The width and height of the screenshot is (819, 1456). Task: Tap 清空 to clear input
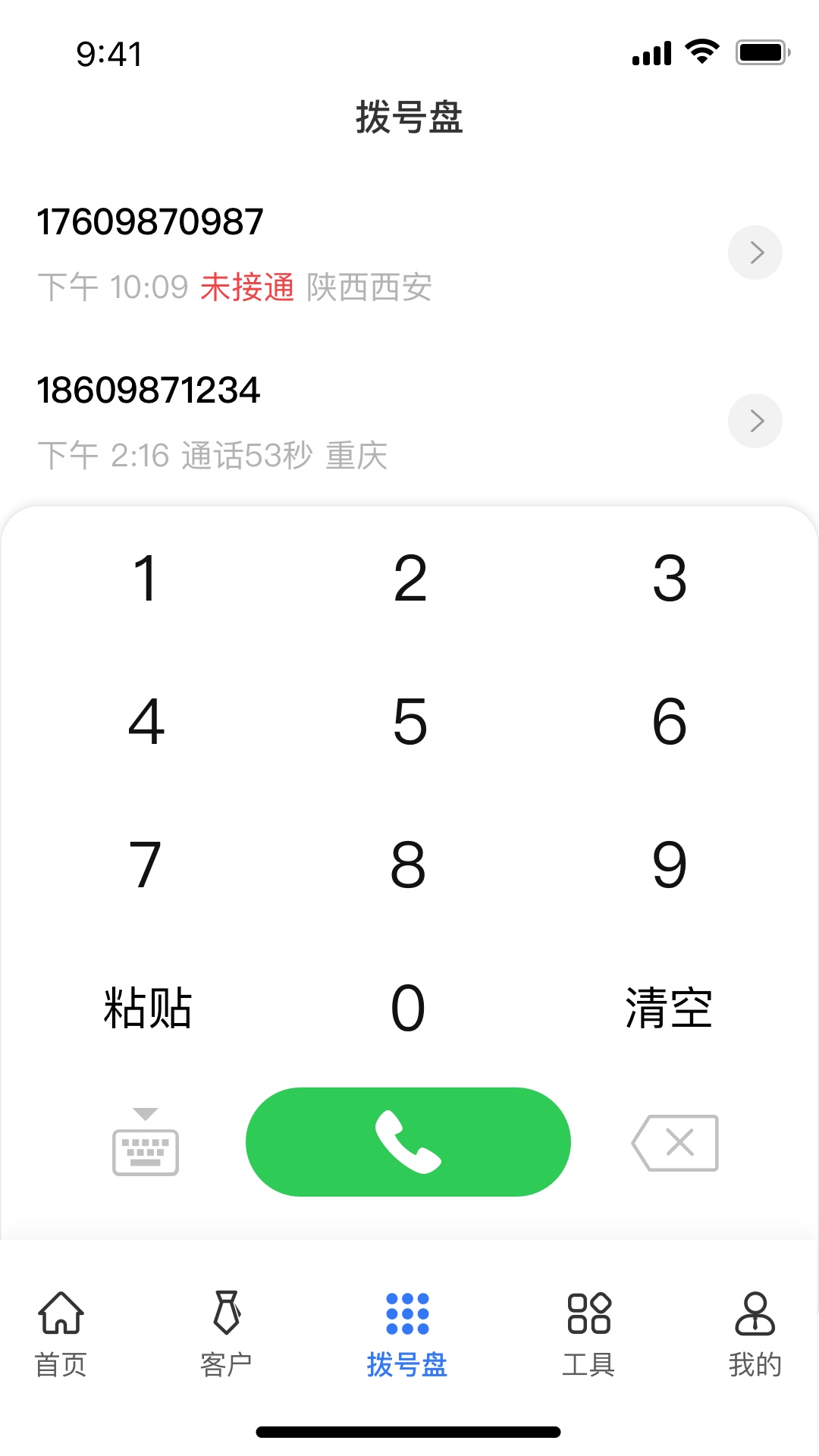coord(669,1007)
